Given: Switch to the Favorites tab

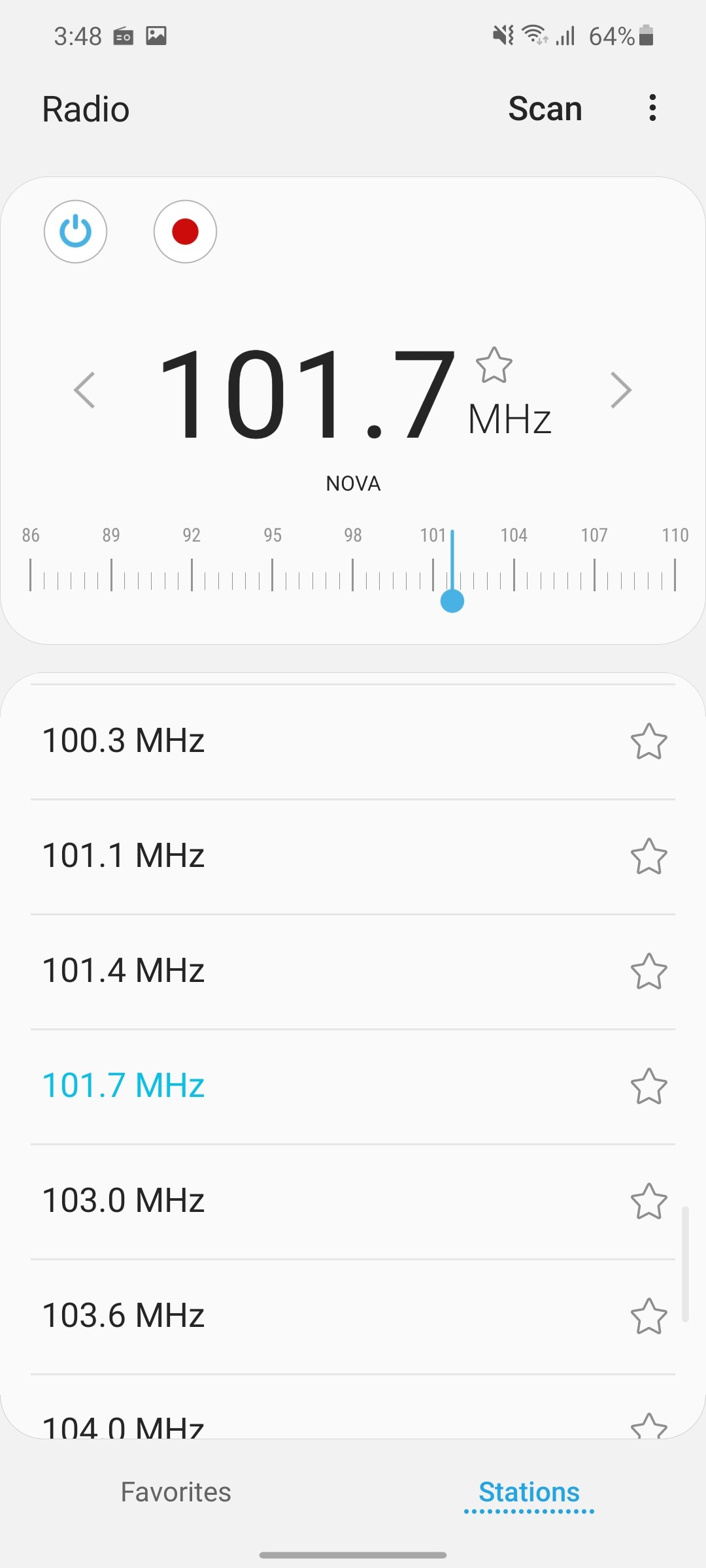Looking at the screenshot, I should [176, 1492].
